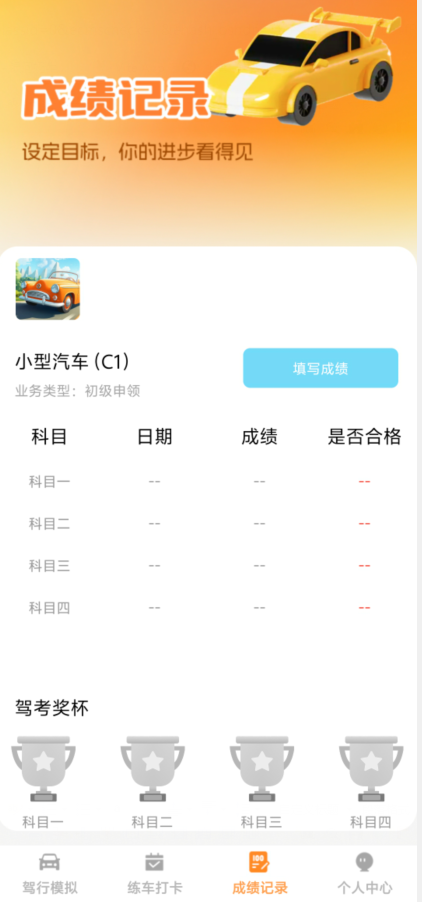The image size is (422, 902).
Task: Go to the 个人中心 tab
Action: point(365,873)
